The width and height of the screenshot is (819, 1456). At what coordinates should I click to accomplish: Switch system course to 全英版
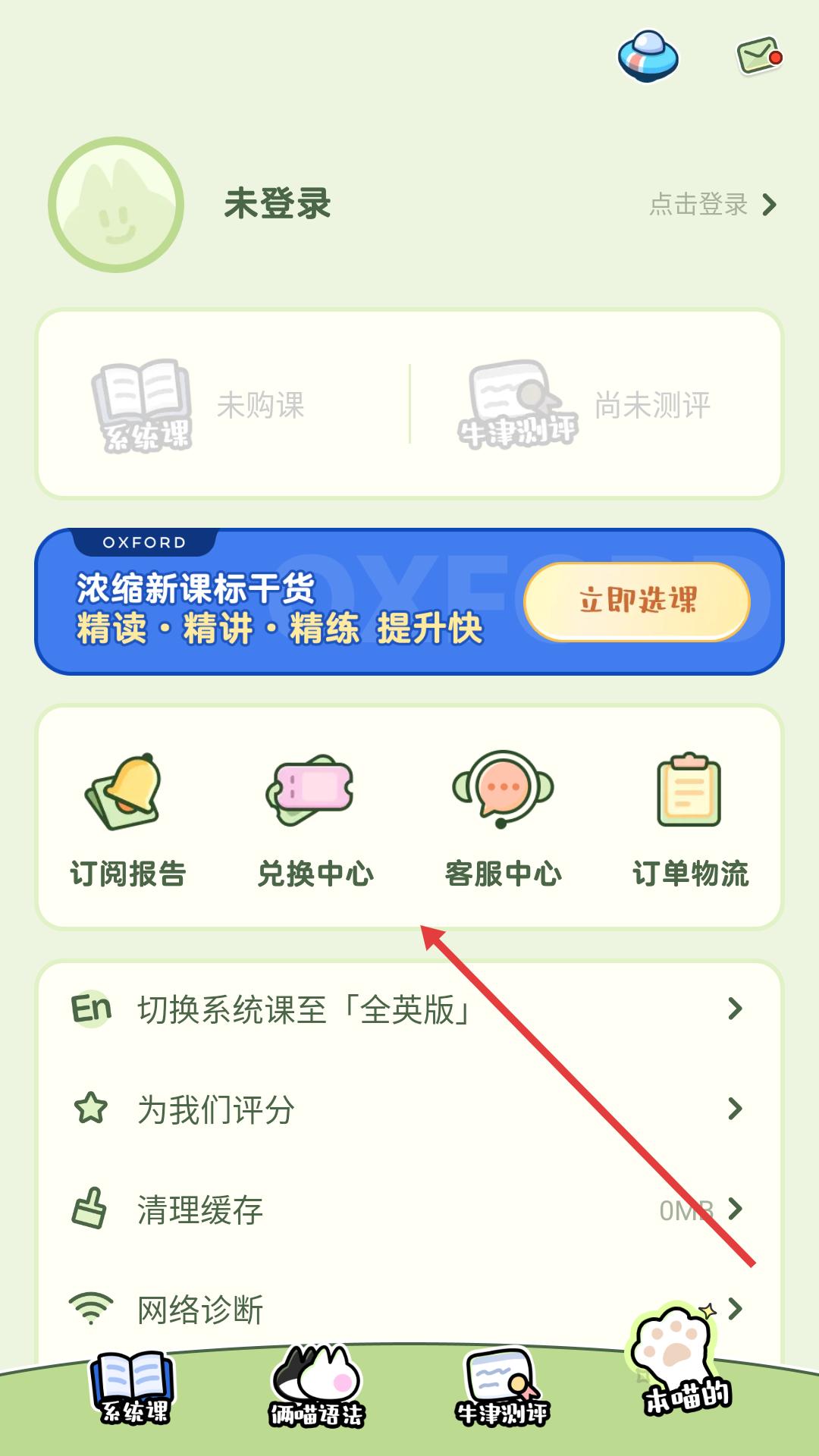point(409,1009)
